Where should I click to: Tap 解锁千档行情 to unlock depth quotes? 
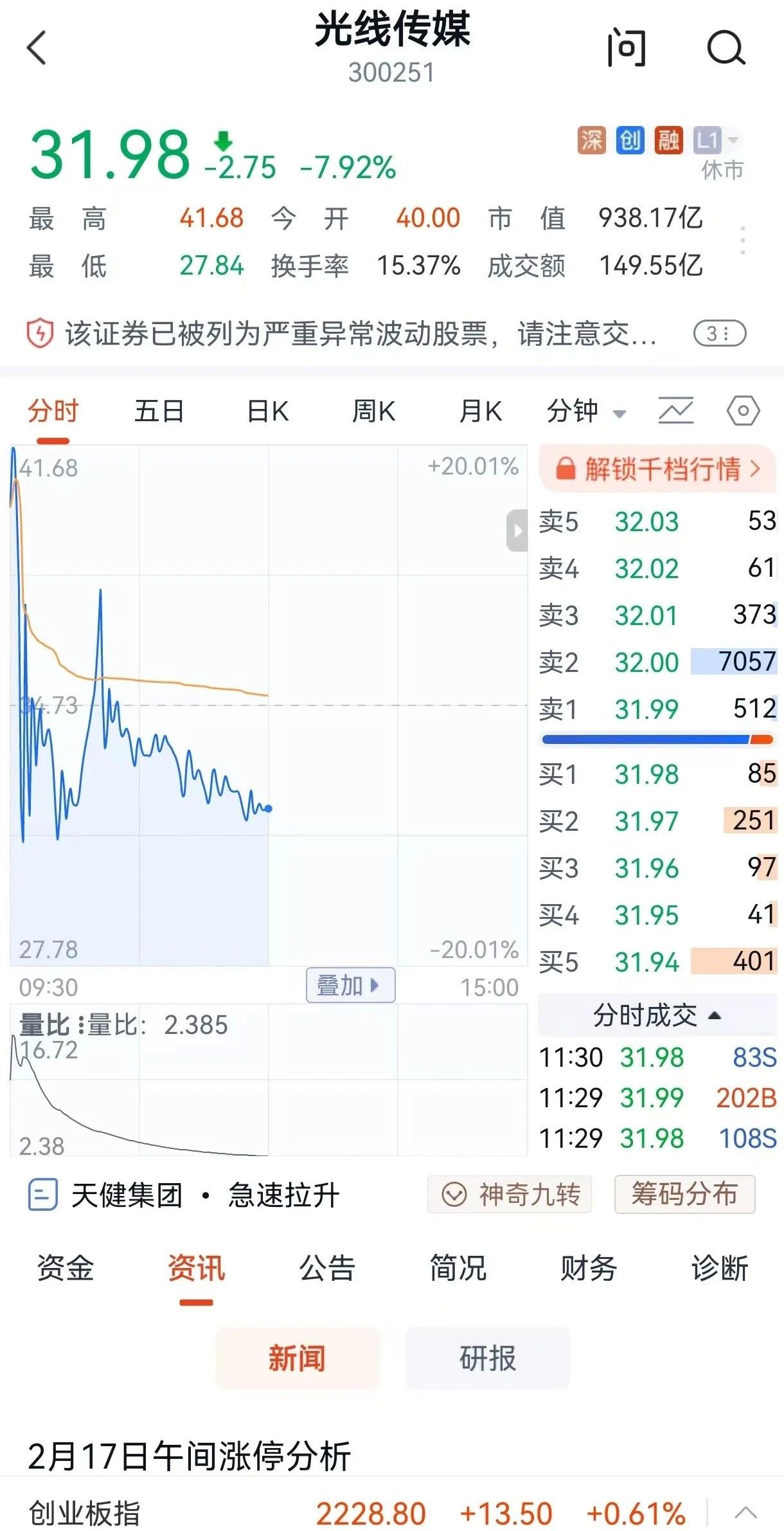658,469
